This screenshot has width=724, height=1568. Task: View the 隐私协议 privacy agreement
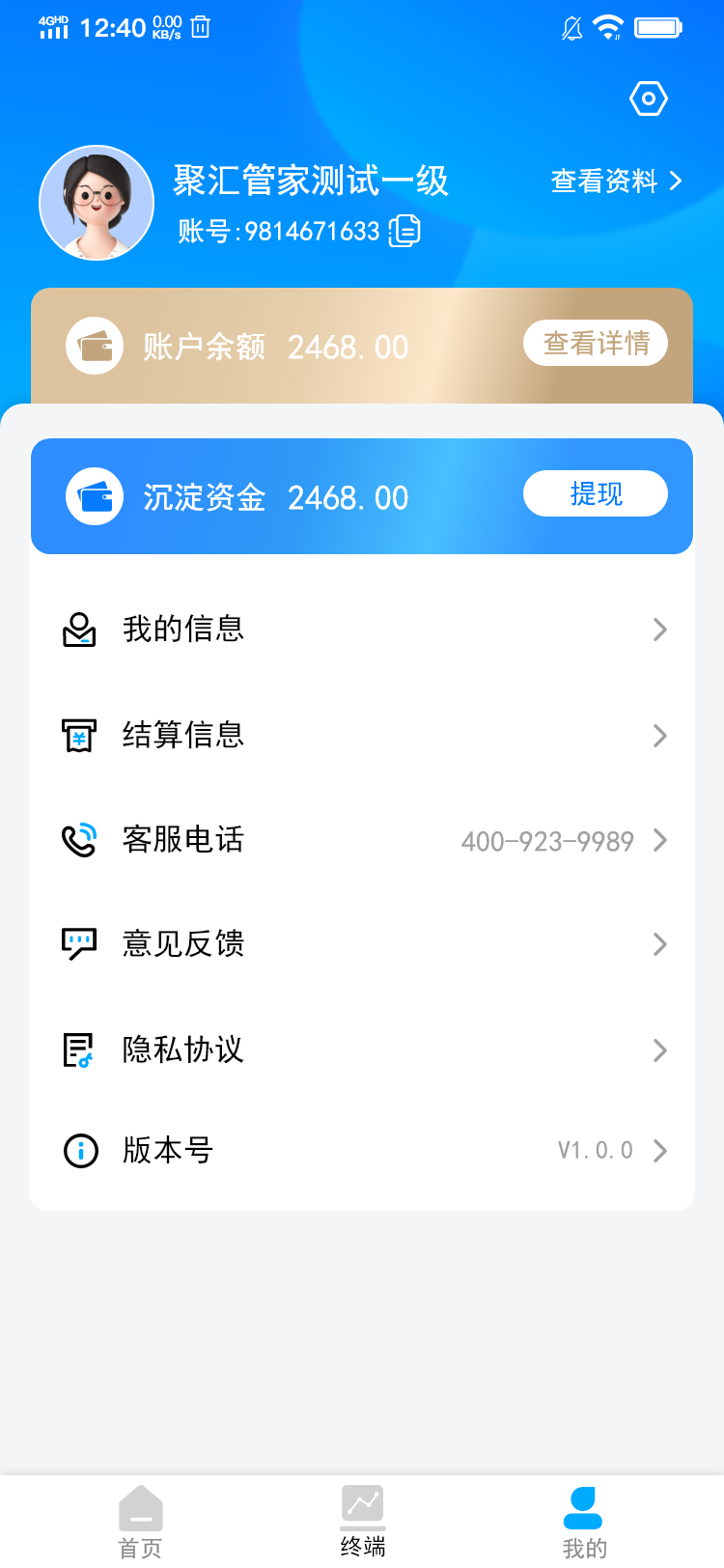coord(362,1050)
